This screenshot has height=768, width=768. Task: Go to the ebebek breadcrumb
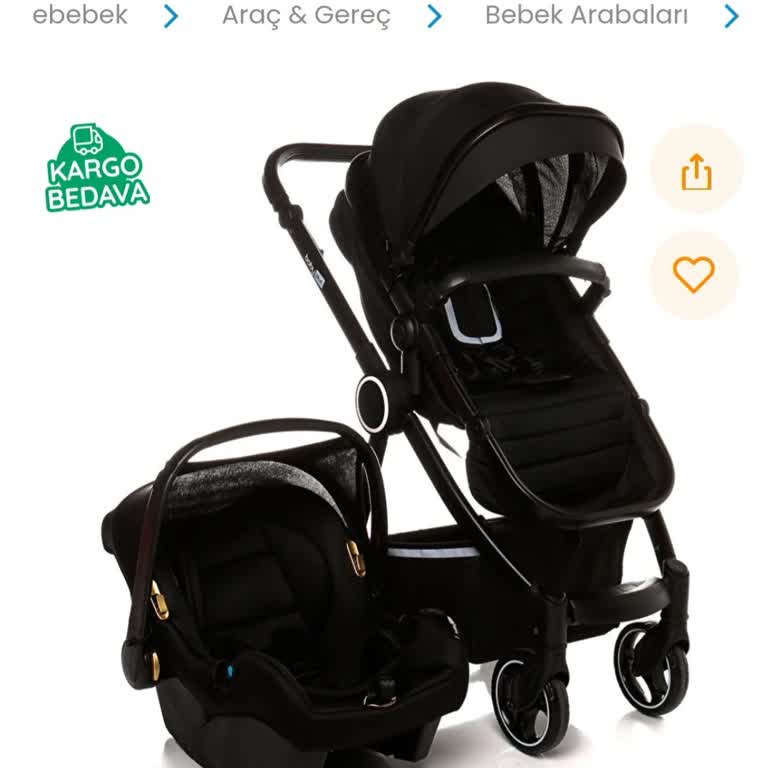click(x=80, y=16)
